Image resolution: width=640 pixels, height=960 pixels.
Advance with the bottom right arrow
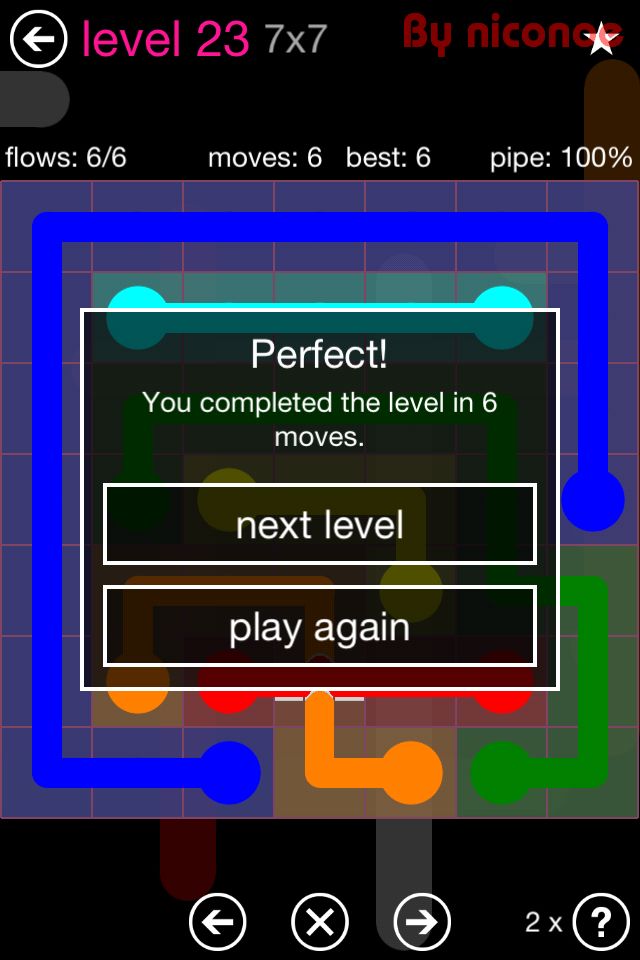click(x=422, y=921)
